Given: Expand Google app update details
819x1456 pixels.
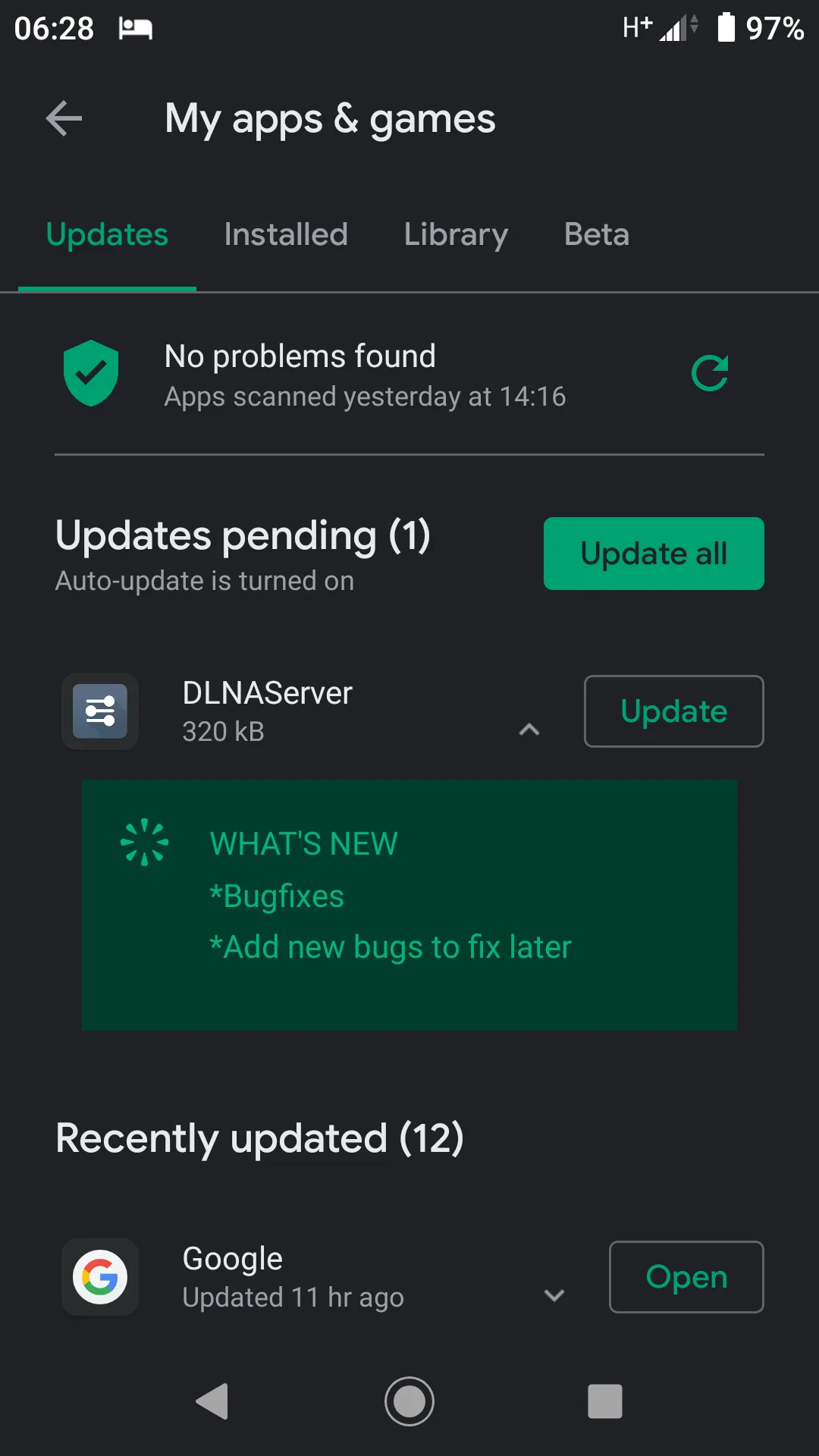Looking at the screenshot, I should click(554, 1295).
